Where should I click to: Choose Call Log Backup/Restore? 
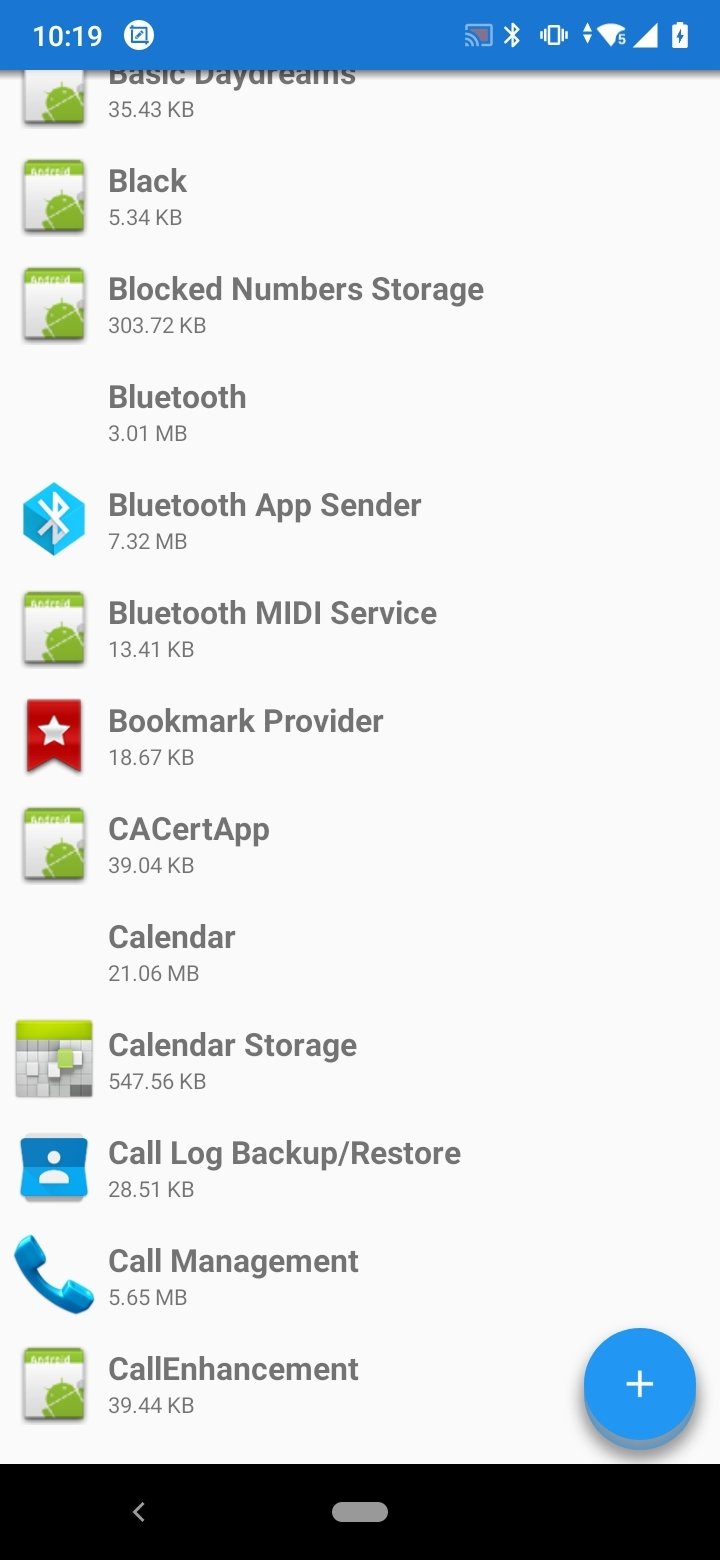(360, 1169)
